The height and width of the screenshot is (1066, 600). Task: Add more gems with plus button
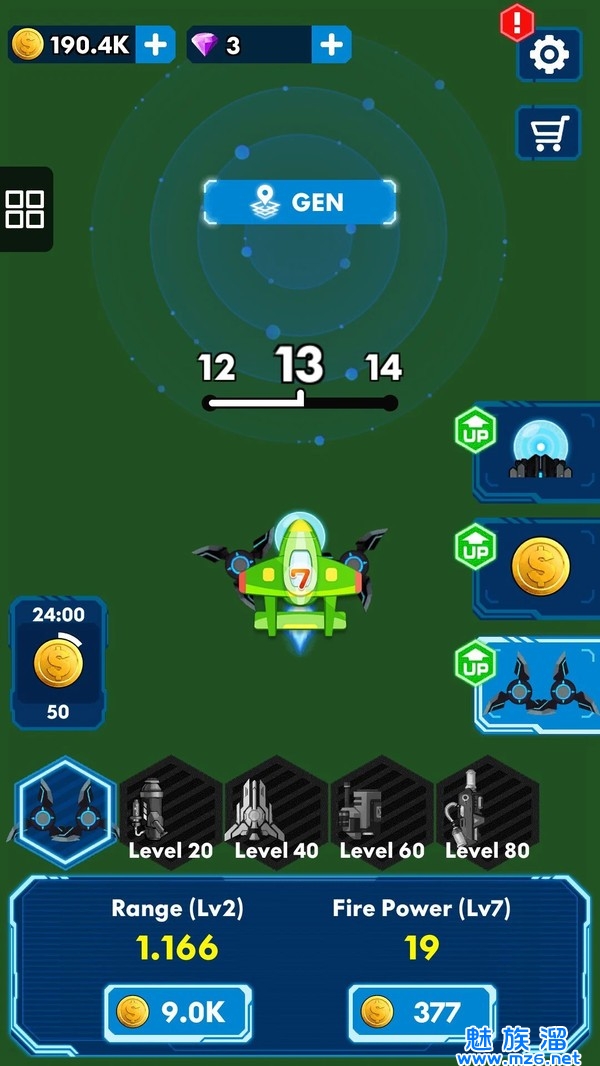tap(332, 45)
